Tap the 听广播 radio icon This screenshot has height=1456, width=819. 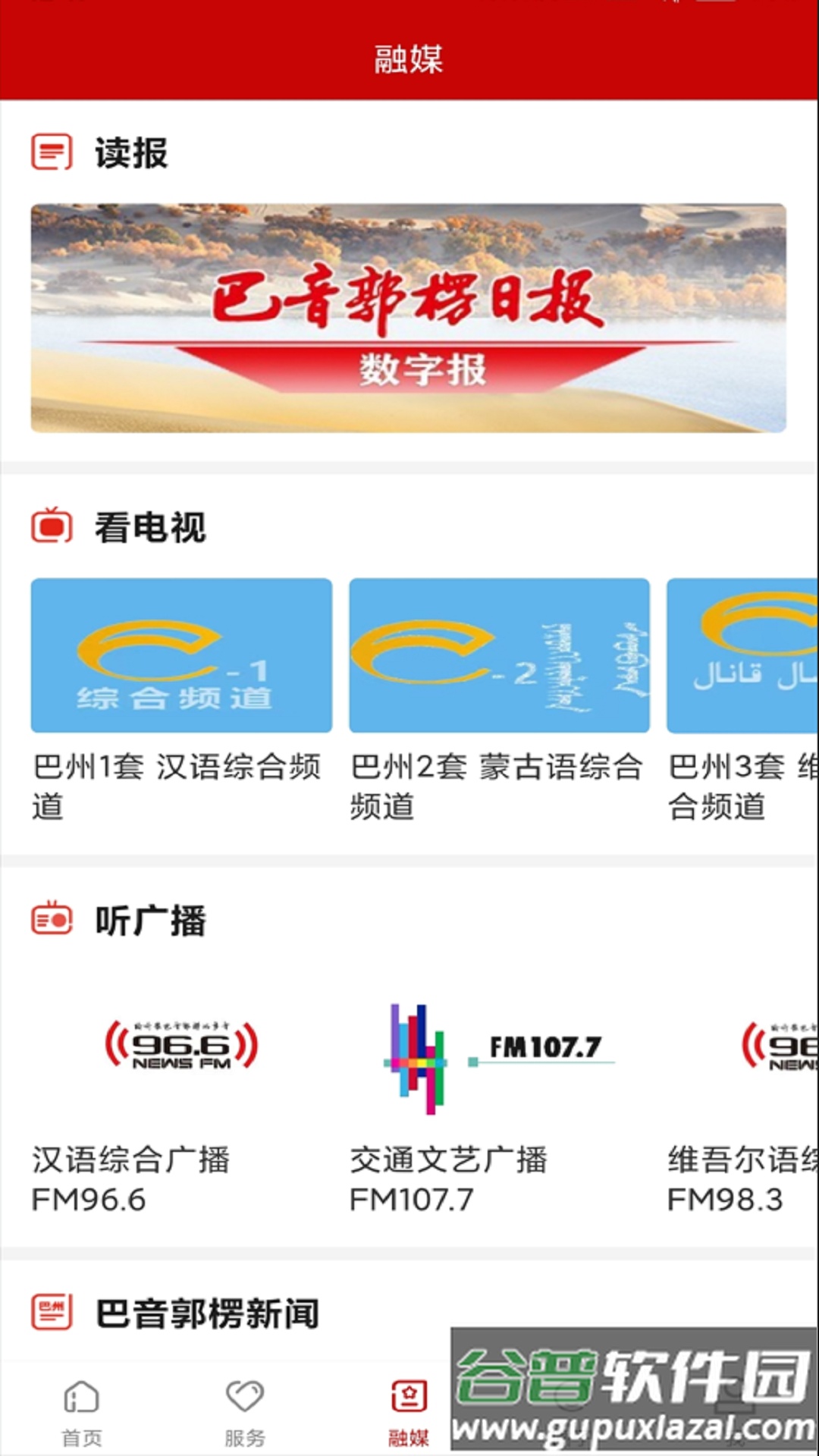pyautogui.click(x=50, y=920)
